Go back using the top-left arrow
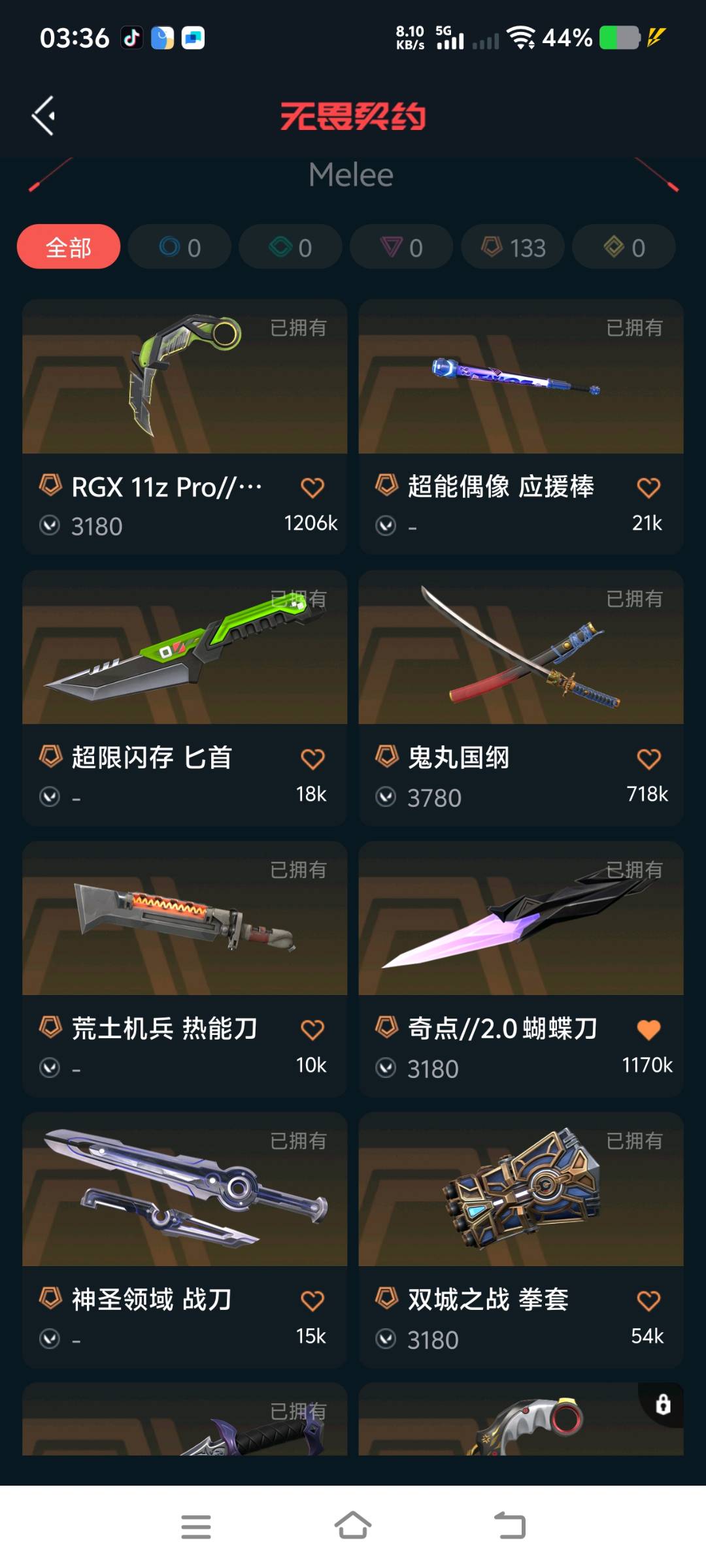 coord(43,116)
